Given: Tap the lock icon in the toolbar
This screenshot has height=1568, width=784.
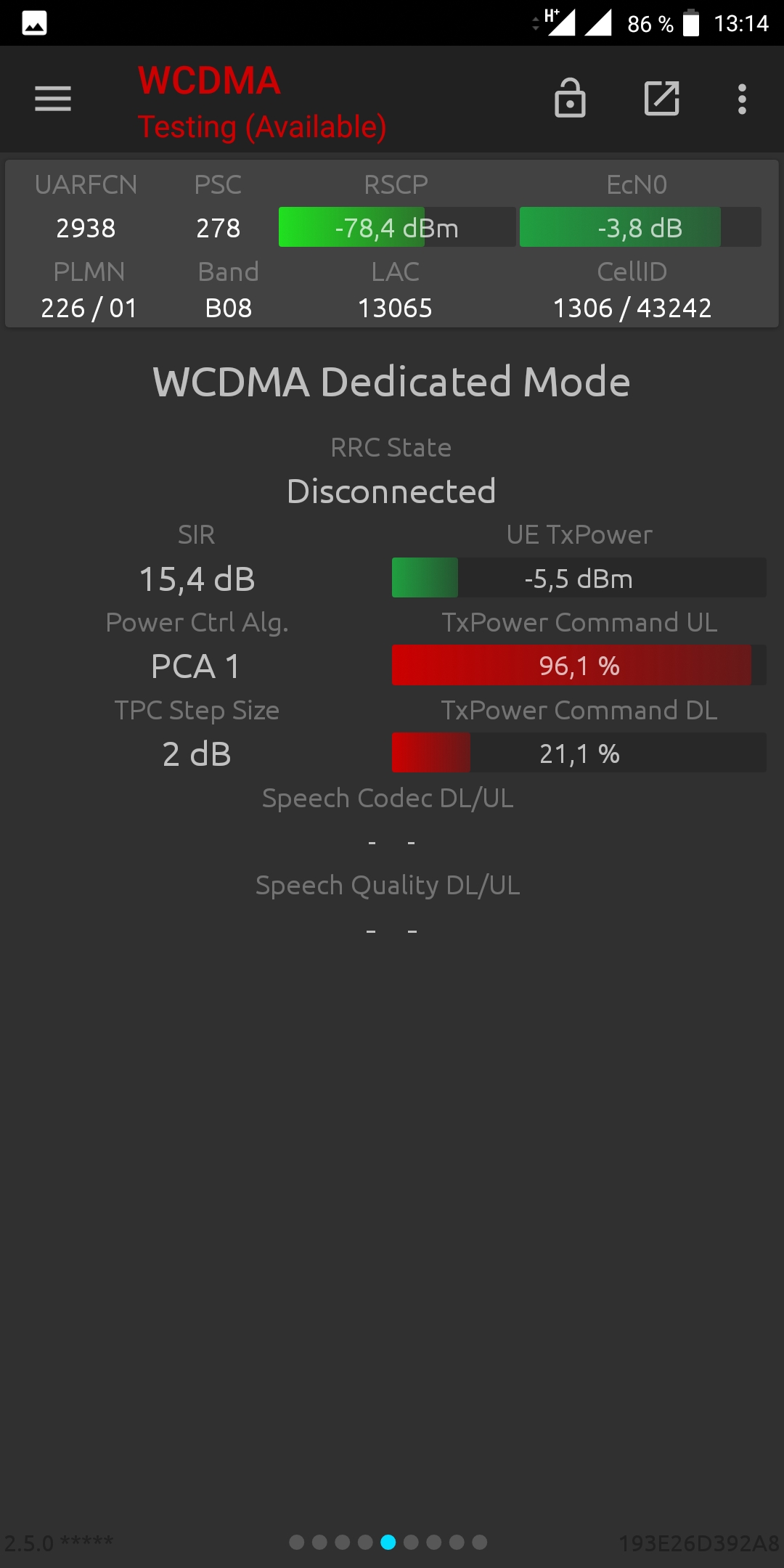Looking at the screenshot, I should tap(570, 98).
